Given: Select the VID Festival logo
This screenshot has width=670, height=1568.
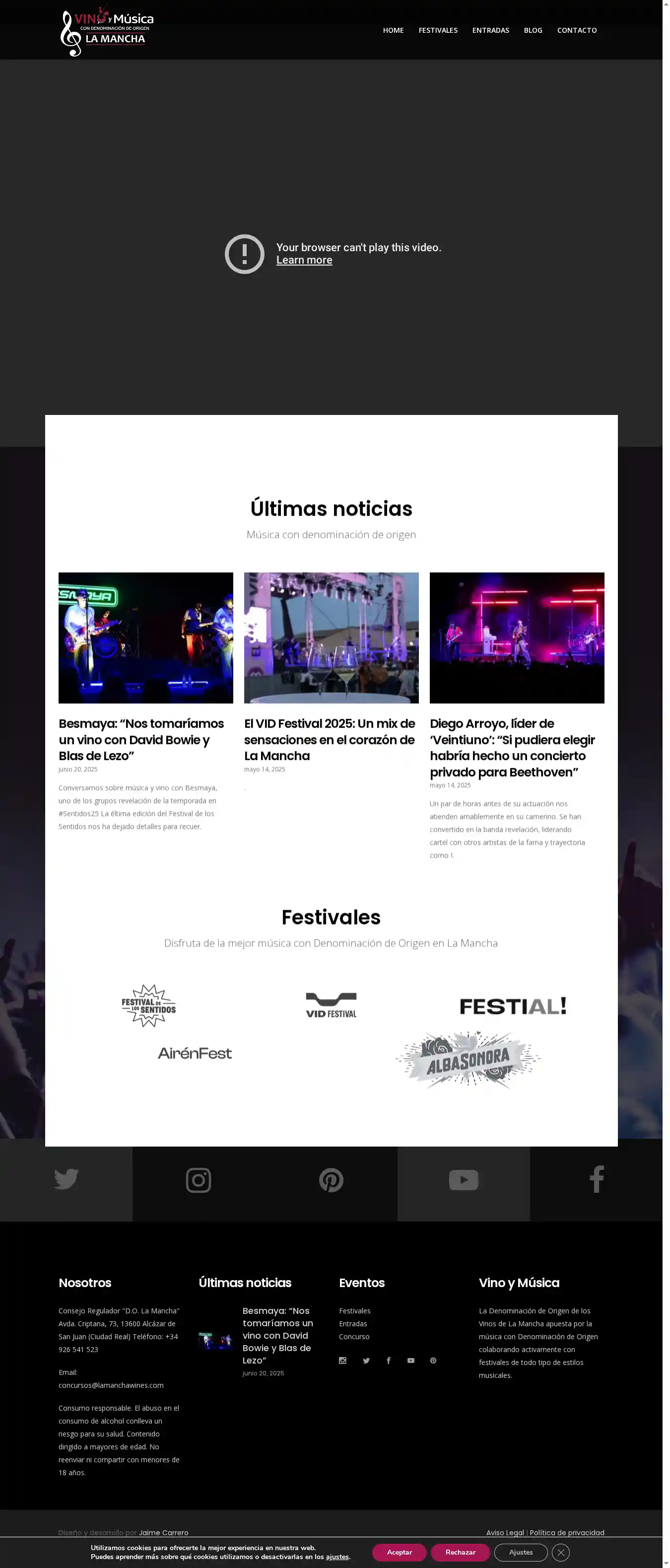Looking at the screenshot, I should tap(331, 1006).
